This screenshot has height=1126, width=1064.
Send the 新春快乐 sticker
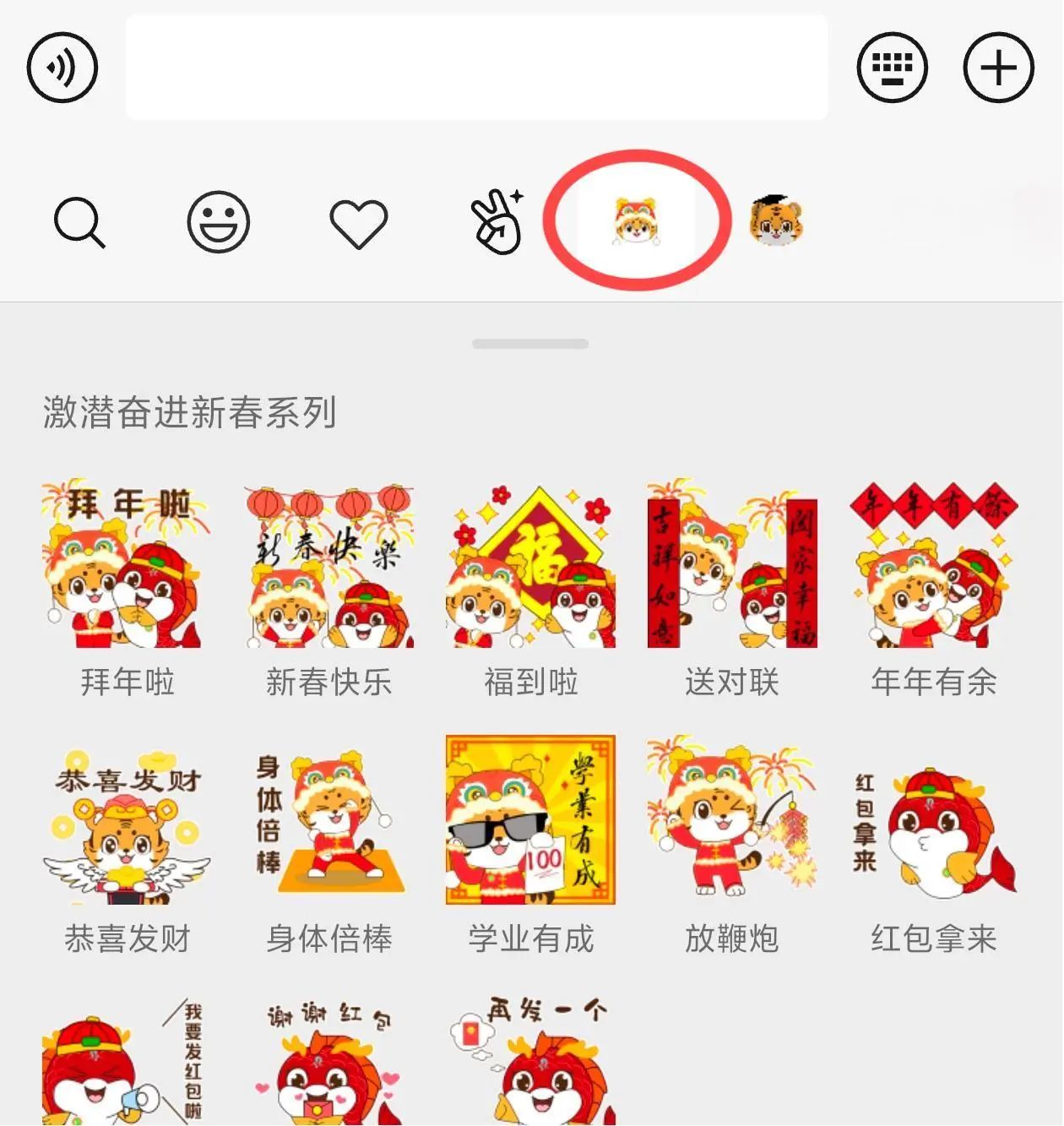click(x=329, y=566)
